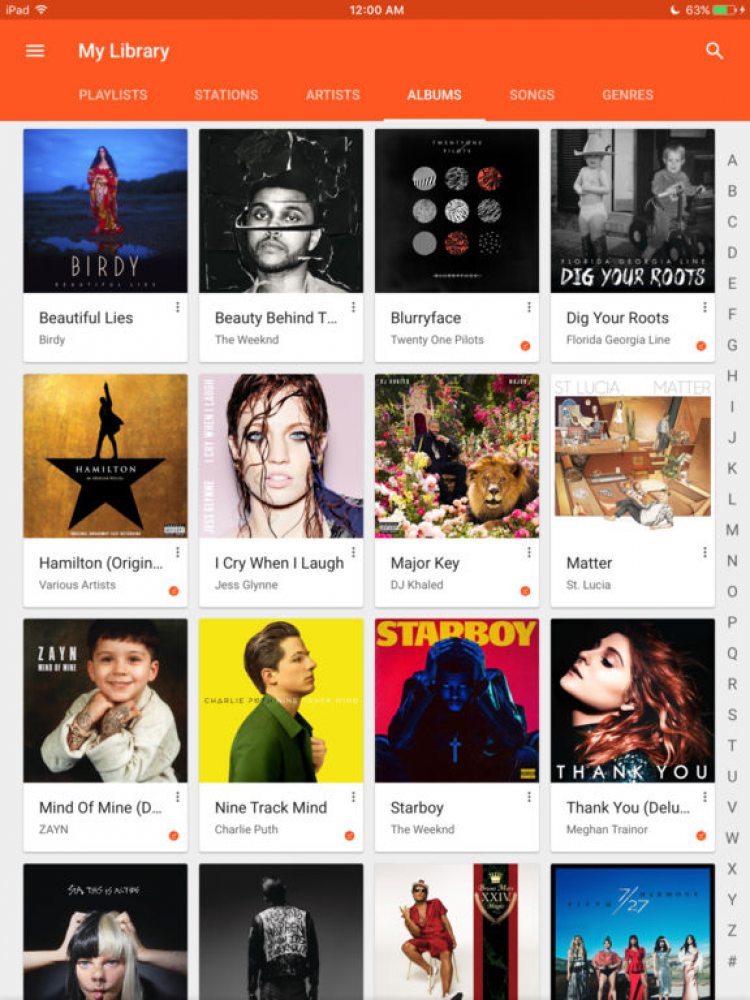This screenshot has width=750, height=1000.
Task: Switch to the Stations tab
Action: coord(226,95)
